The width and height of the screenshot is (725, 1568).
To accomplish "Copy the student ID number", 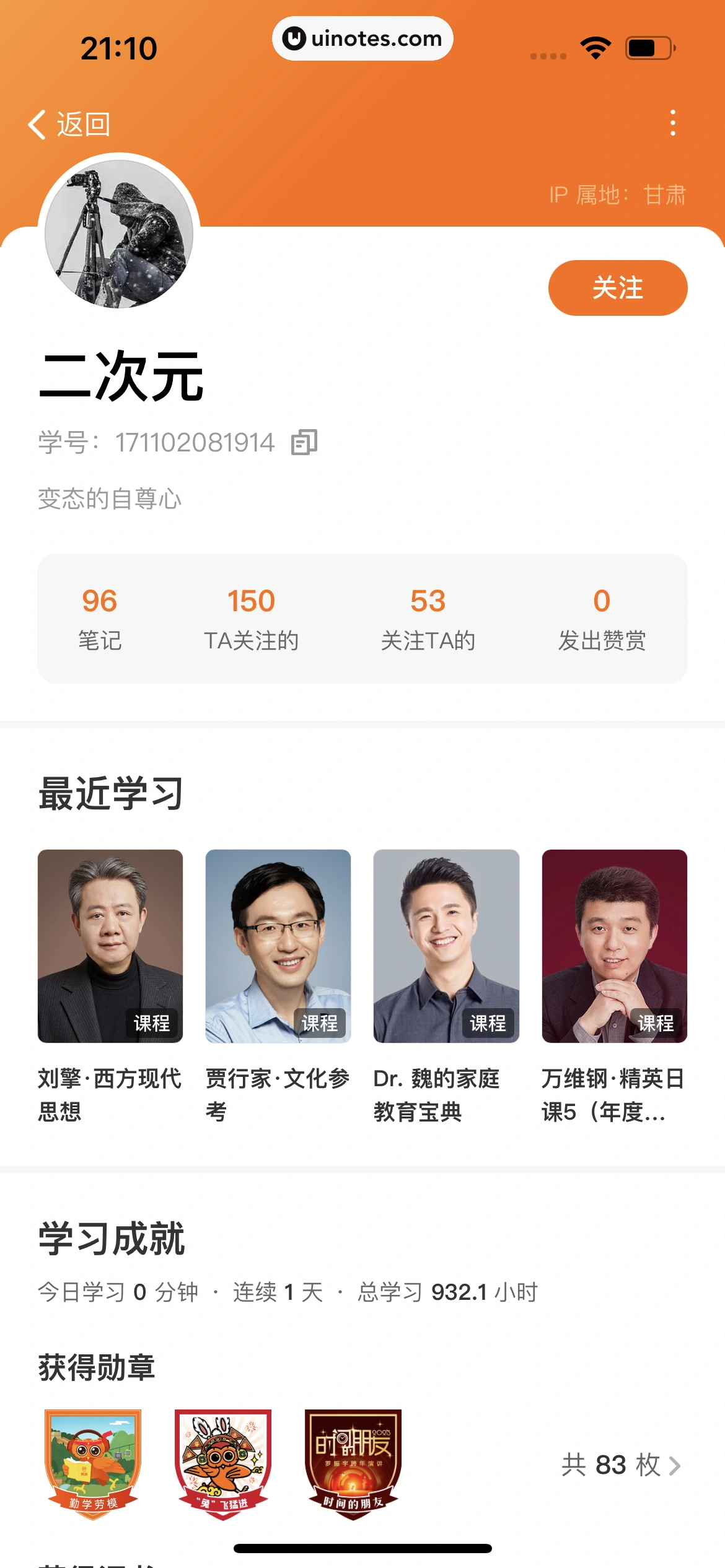I will [x=304, y=442].
